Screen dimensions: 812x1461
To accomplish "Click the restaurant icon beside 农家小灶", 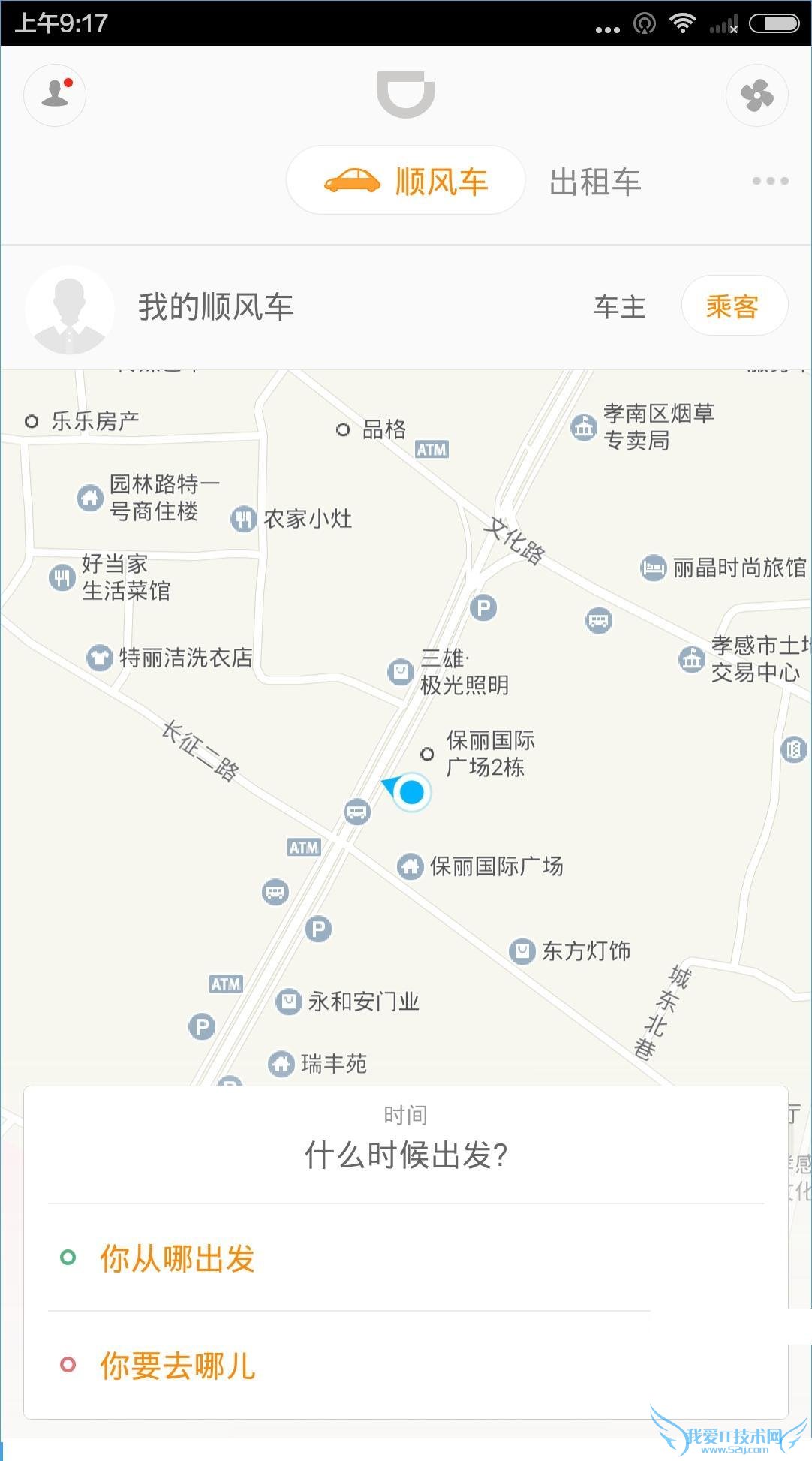I will click(x=242, y=517).
